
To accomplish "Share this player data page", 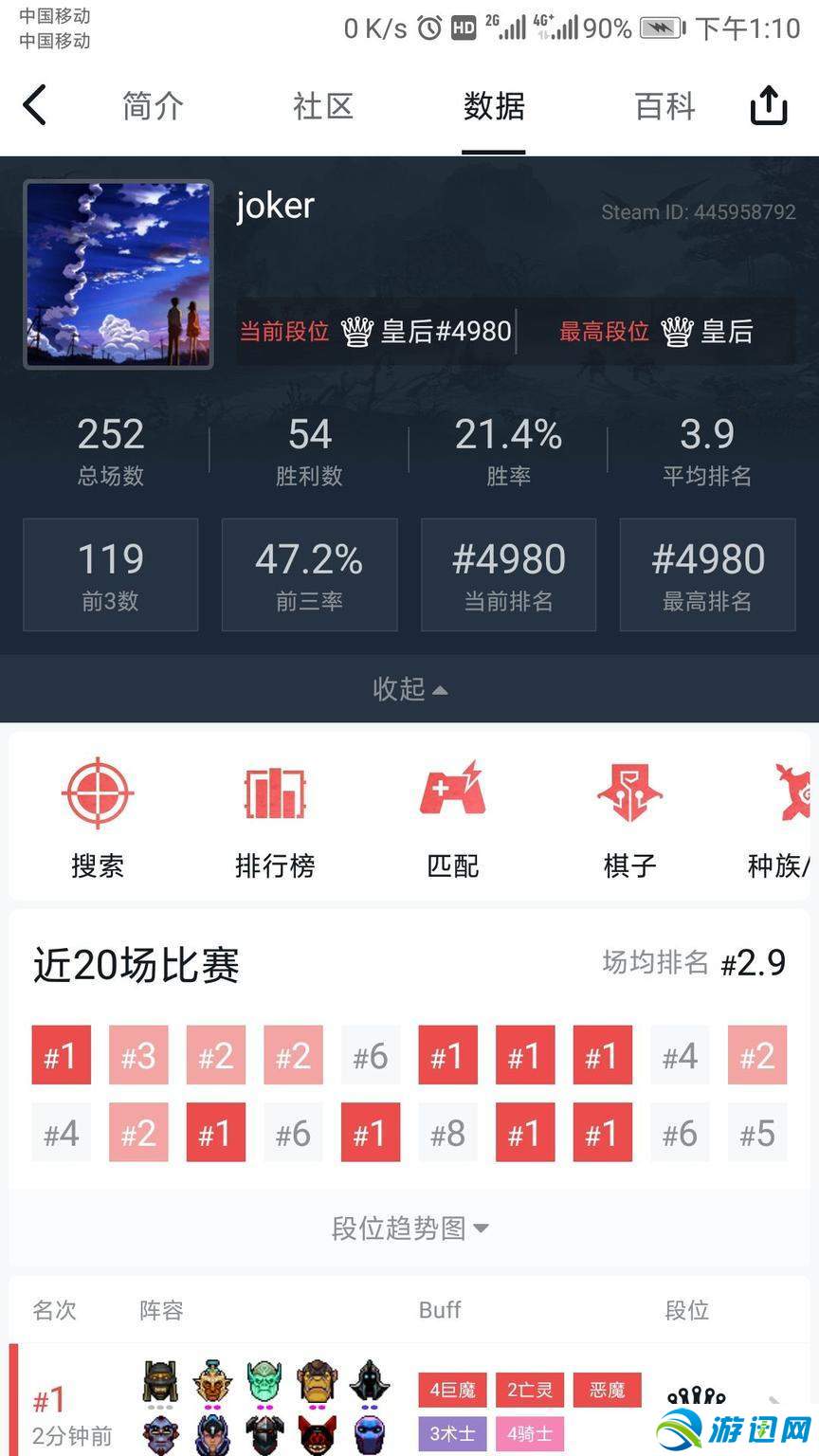I will [768, 105].
